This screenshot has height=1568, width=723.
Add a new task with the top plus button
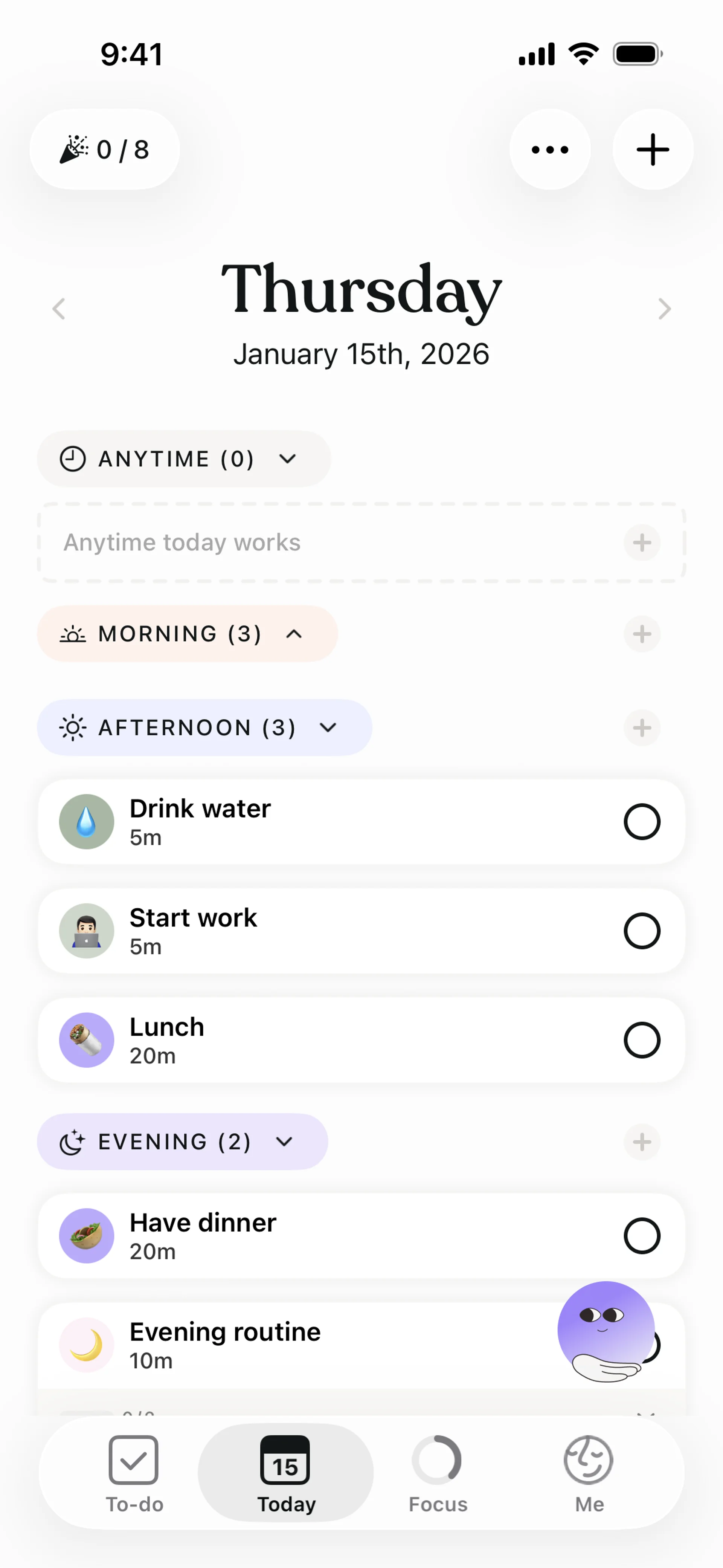pos(653,150)
